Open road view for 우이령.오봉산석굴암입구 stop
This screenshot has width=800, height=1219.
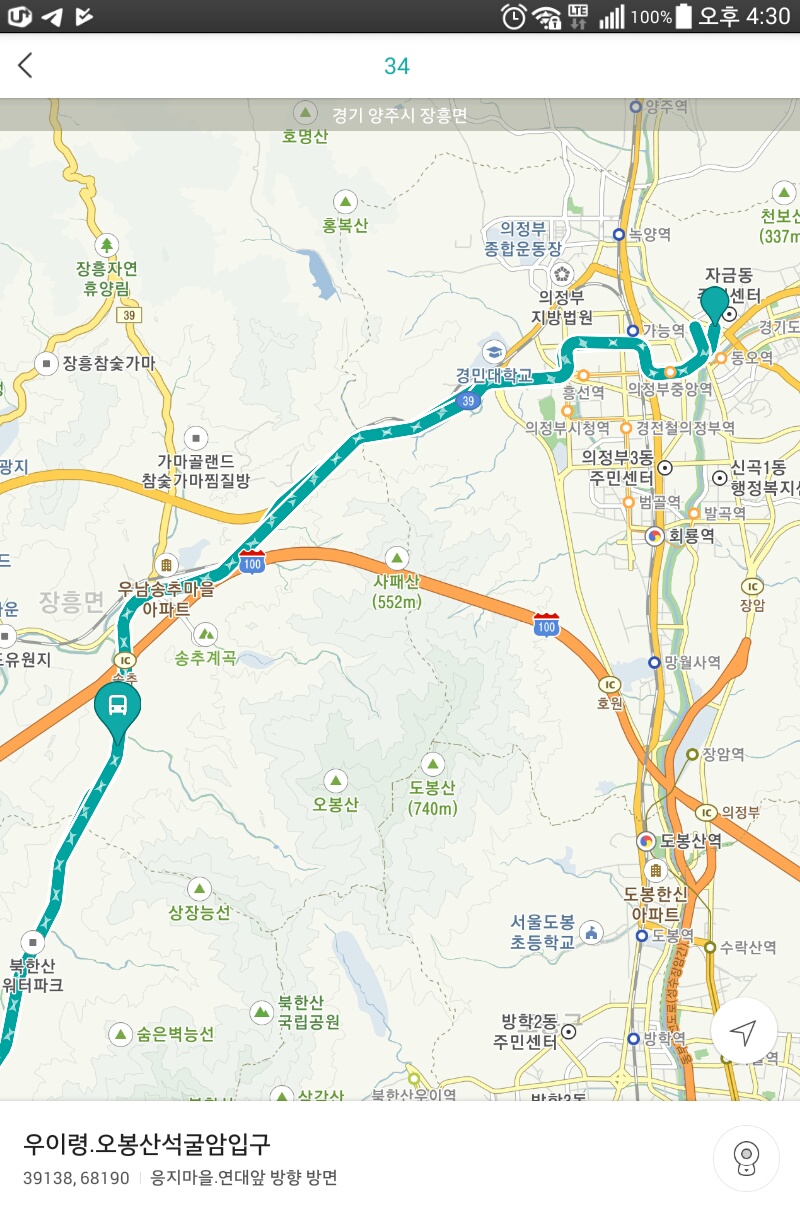[x=745, y=1158]
